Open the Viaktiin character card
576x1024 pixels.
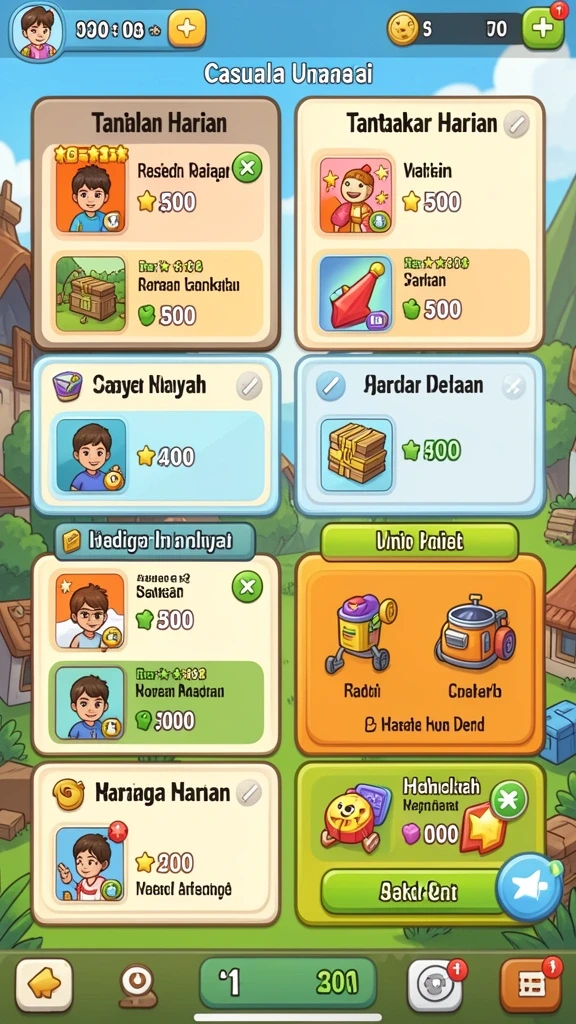click(355, 195)
